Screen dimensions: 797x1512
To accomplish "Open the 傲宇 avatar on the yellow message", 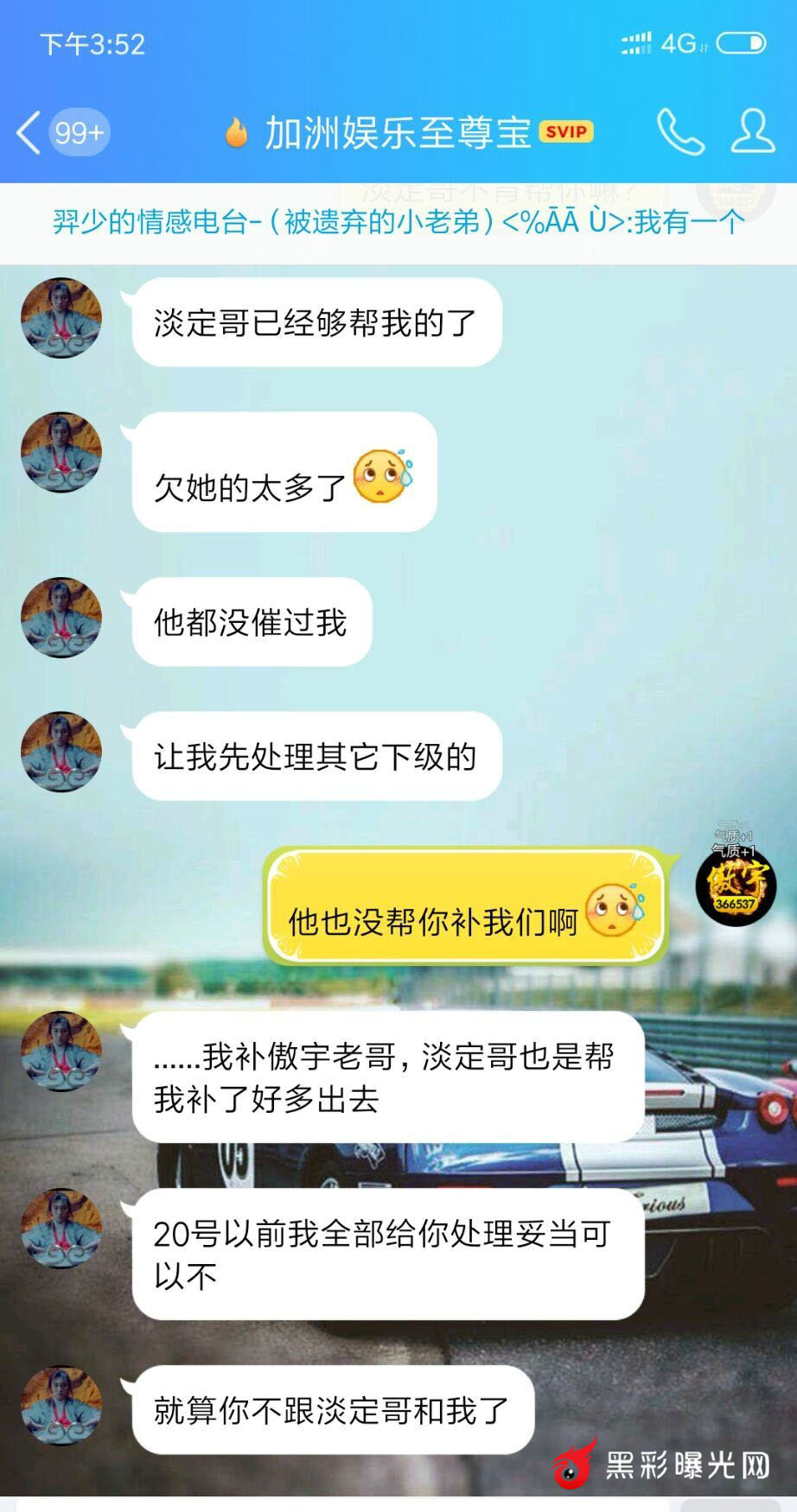I will (736, 886).
